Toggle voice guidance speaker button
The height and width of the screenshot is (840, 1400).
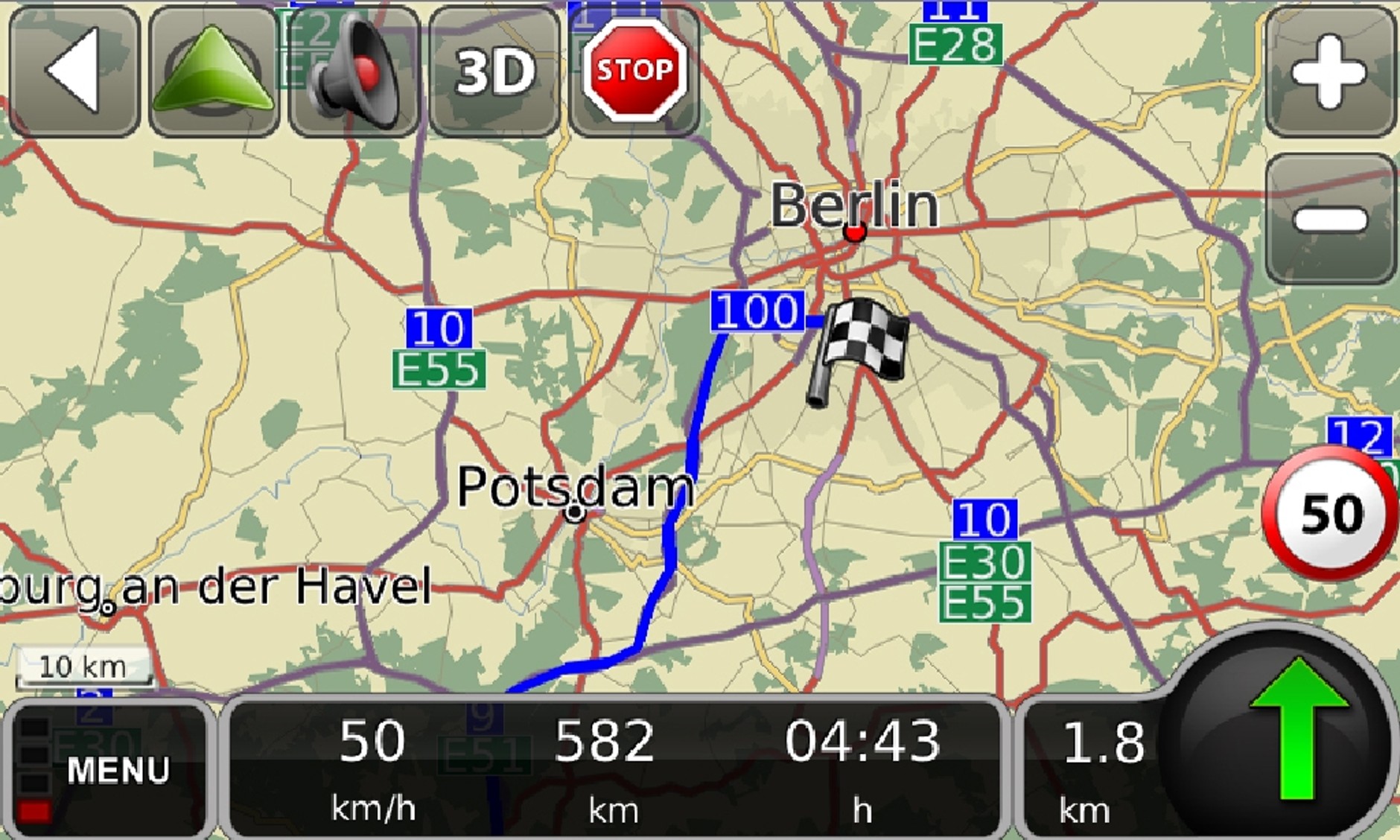click(354, 71)
